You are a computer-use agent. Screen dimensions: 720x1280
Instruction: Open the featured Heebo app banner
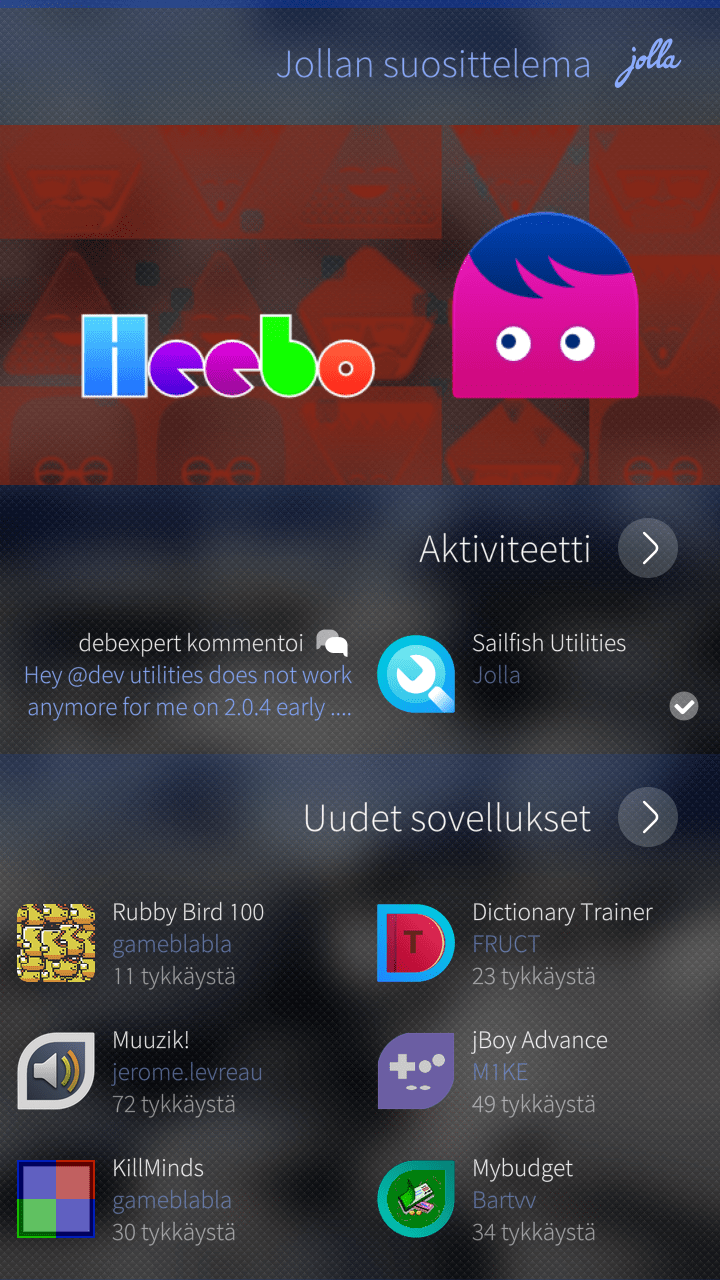coord(360,305)
